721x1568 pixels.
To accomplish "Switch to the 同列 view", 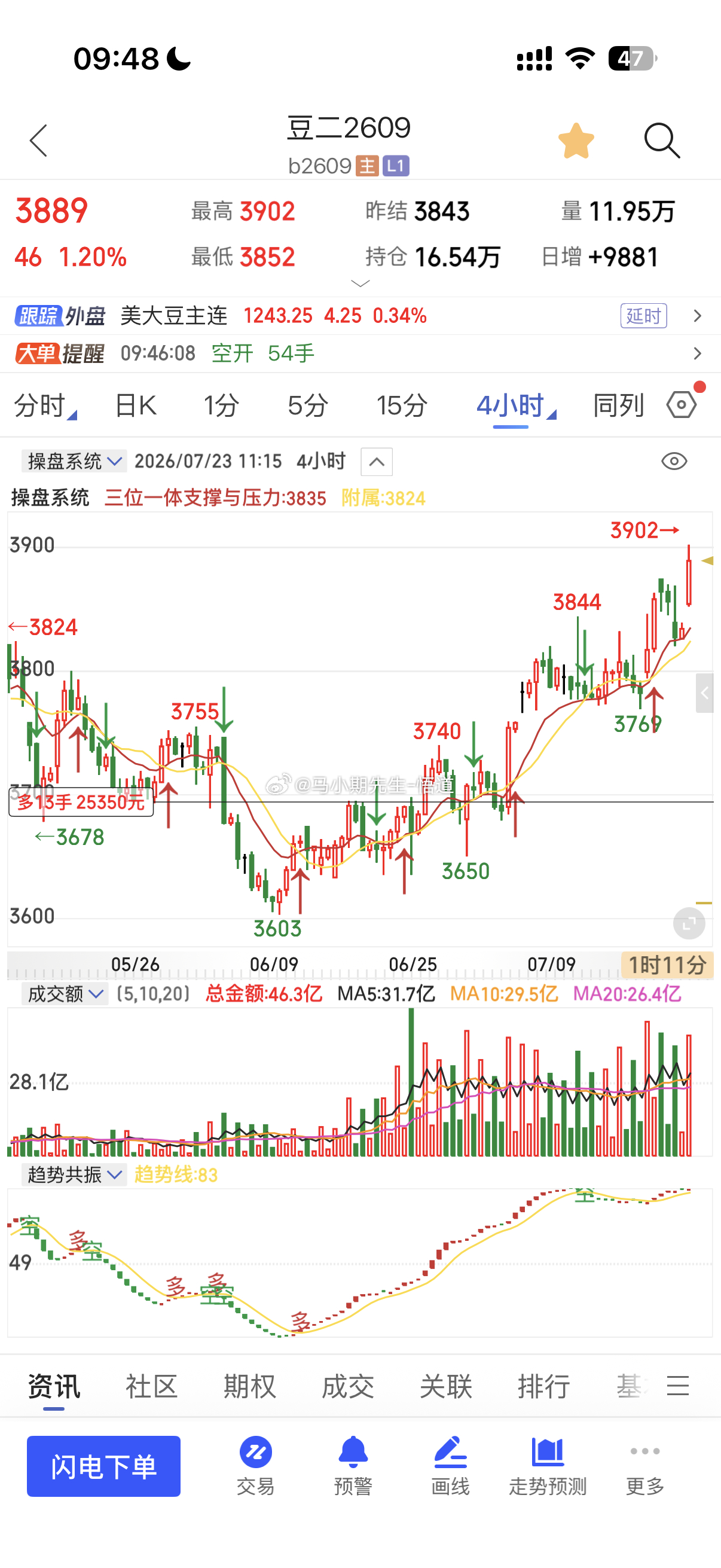I will (618, 405).
